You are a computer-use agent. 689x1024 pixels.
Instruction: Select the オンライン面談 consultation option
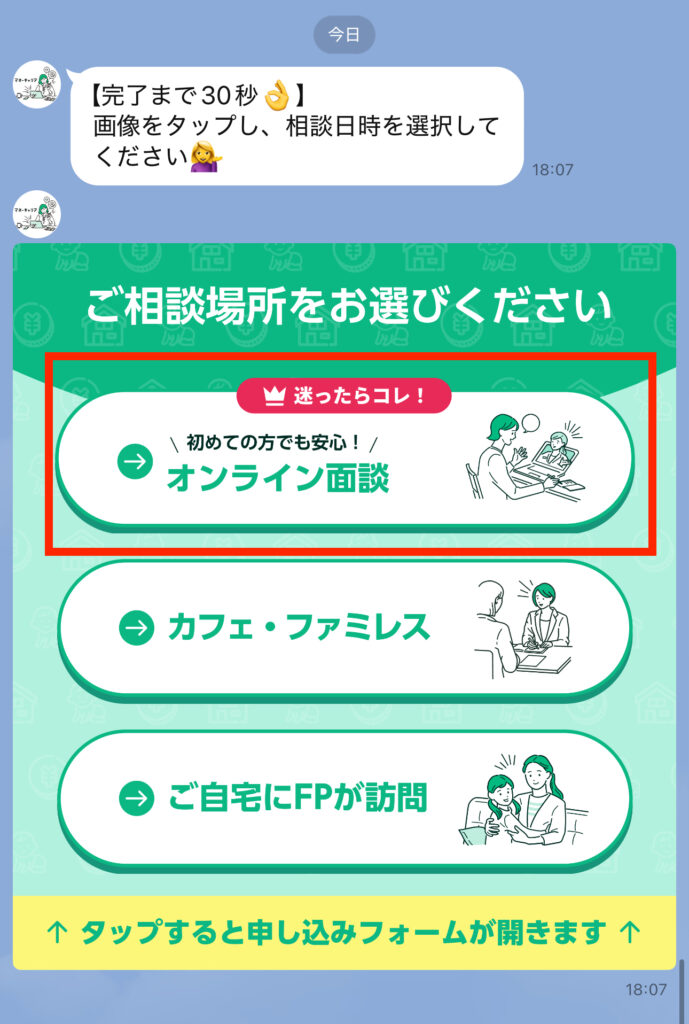345,460
